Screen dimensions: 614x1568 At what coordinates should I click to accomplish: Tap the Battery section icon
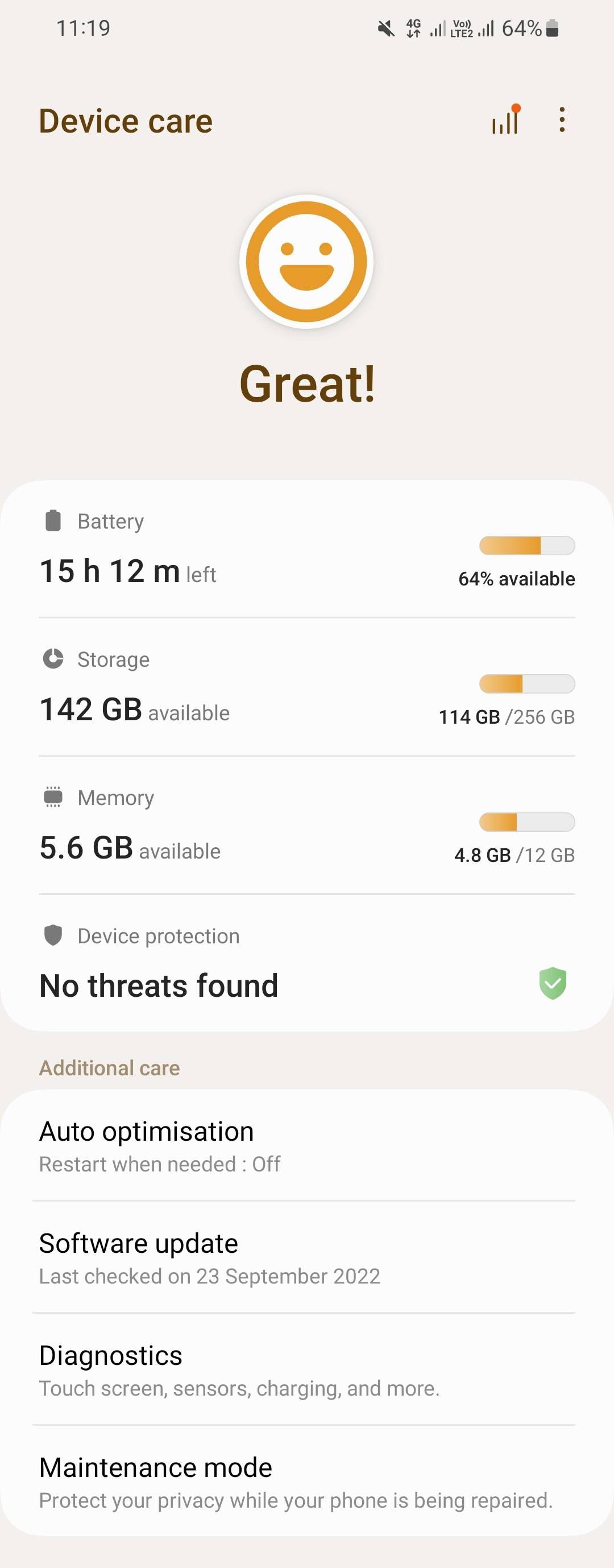pyautogui.click(x=53, y=521)
